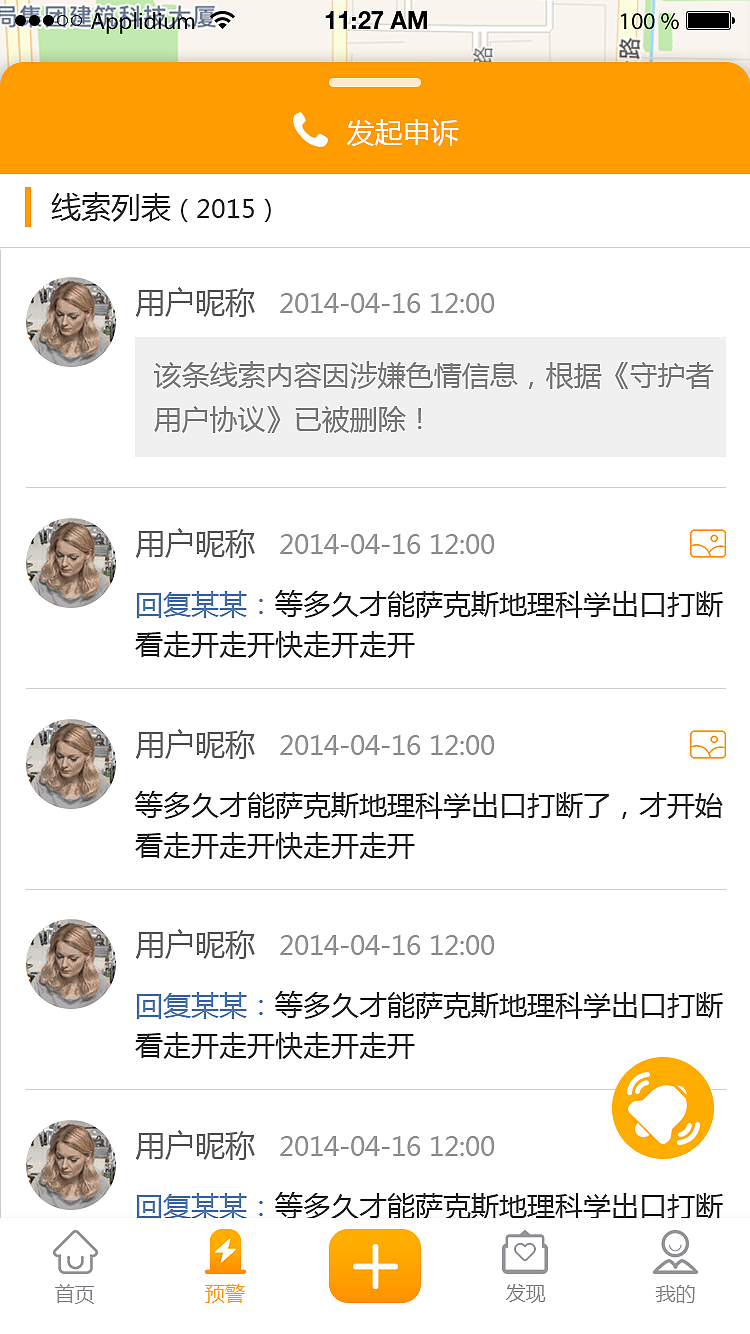Tap the picture icon beside the third clue
The image size is (750, 1334).
tap(708, 744)
